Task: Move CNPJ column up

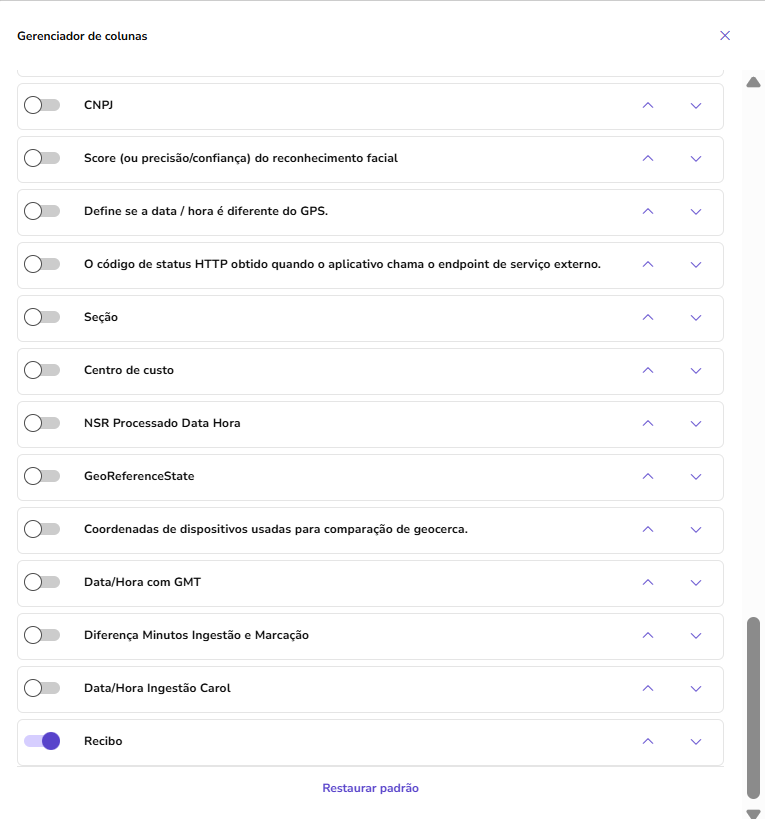Action: (648, 105)
